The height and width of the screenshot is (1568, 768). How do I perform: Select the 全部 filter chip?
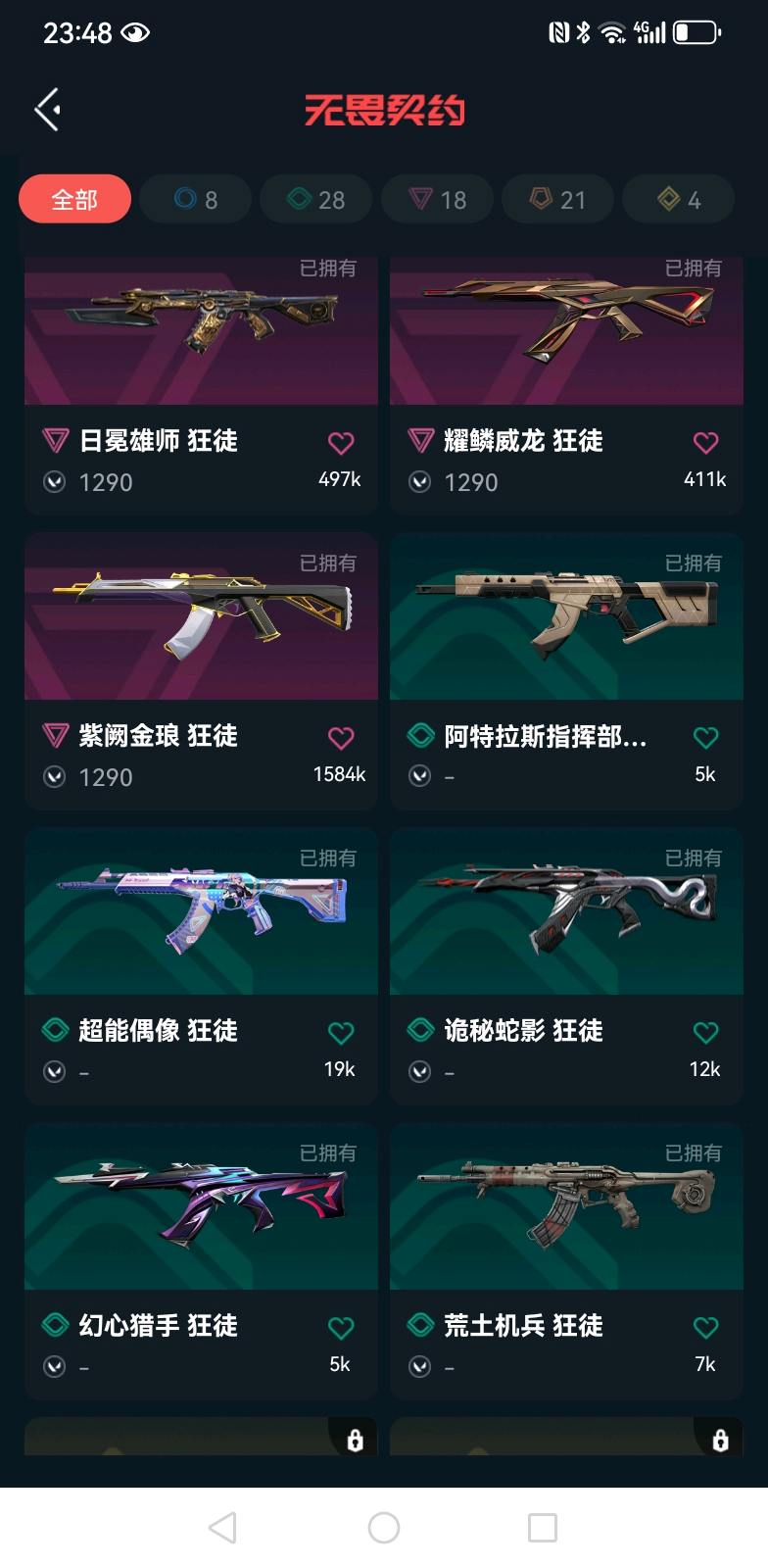(x=74, y=199)
